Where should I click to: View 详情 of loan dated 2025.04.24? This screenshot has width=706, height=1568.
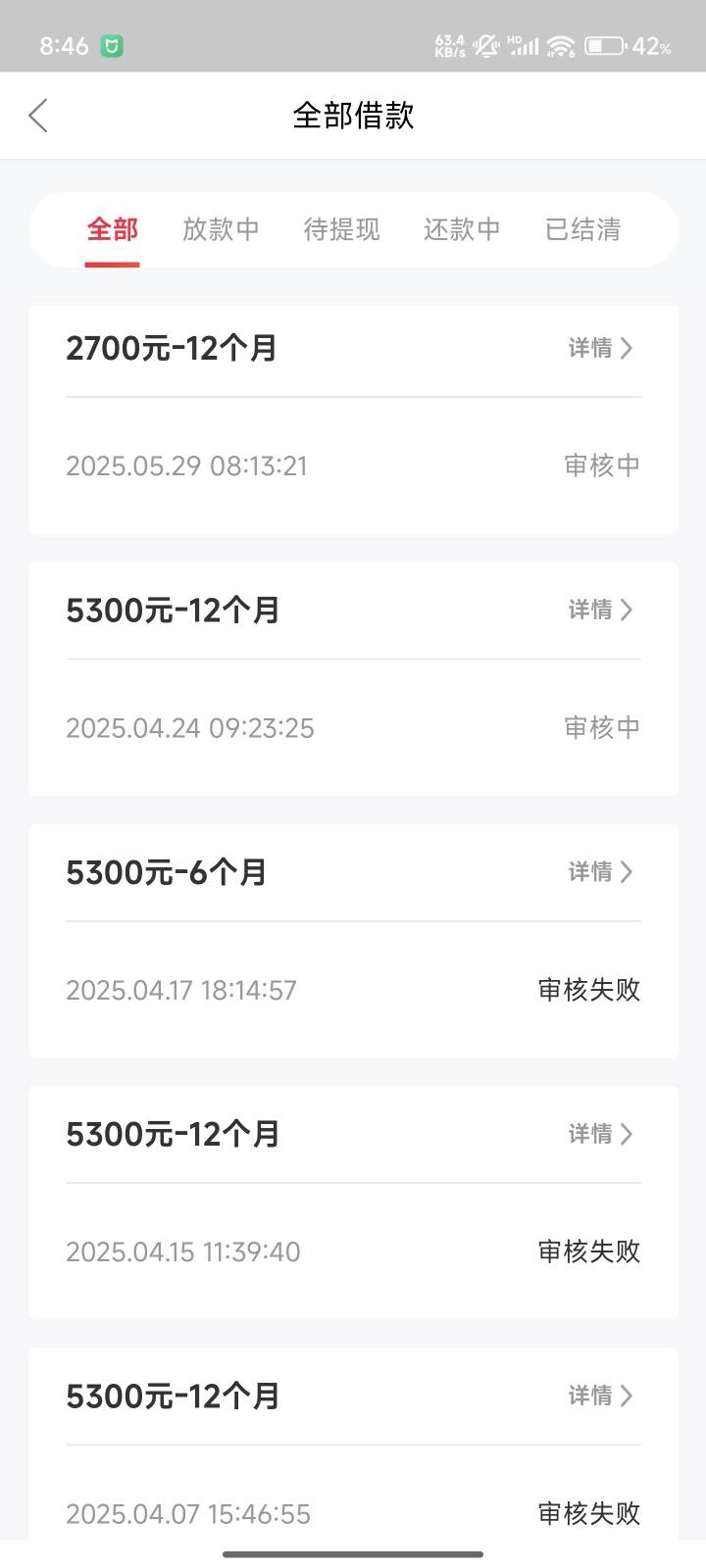click(x=601, y=610)
